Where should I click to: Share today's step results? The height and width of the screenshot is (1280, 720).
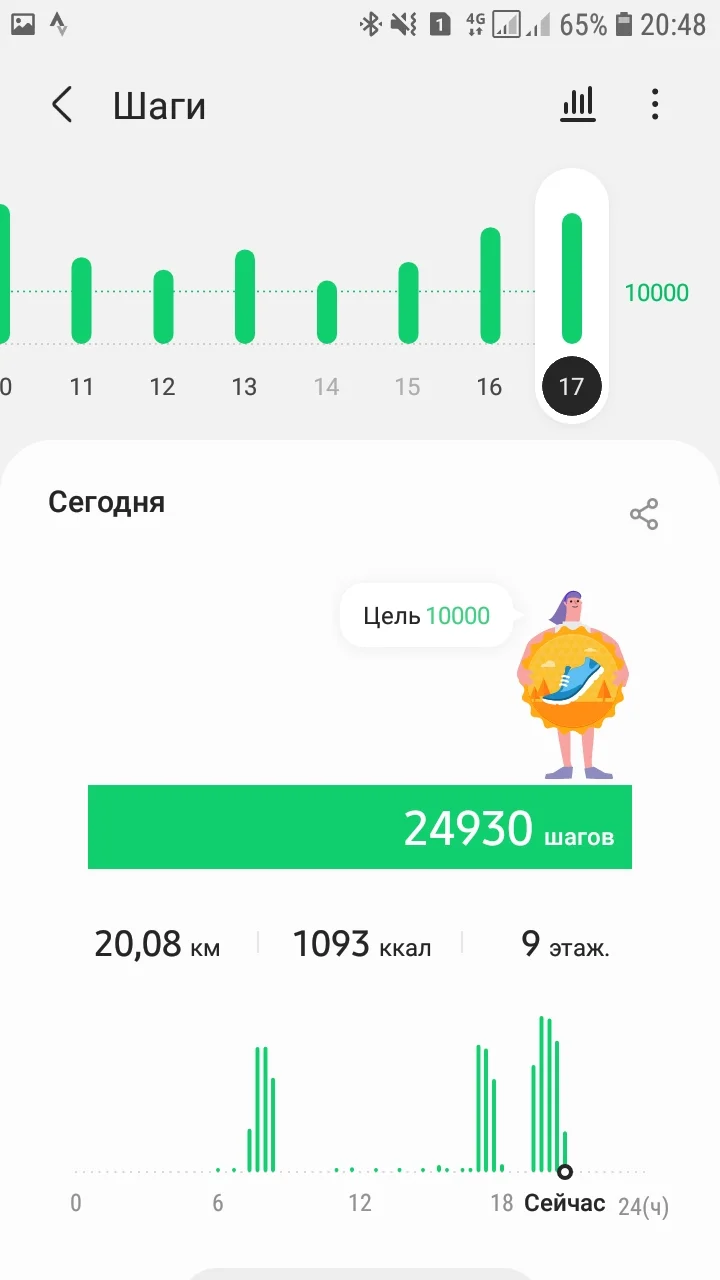tap(644, 514)
